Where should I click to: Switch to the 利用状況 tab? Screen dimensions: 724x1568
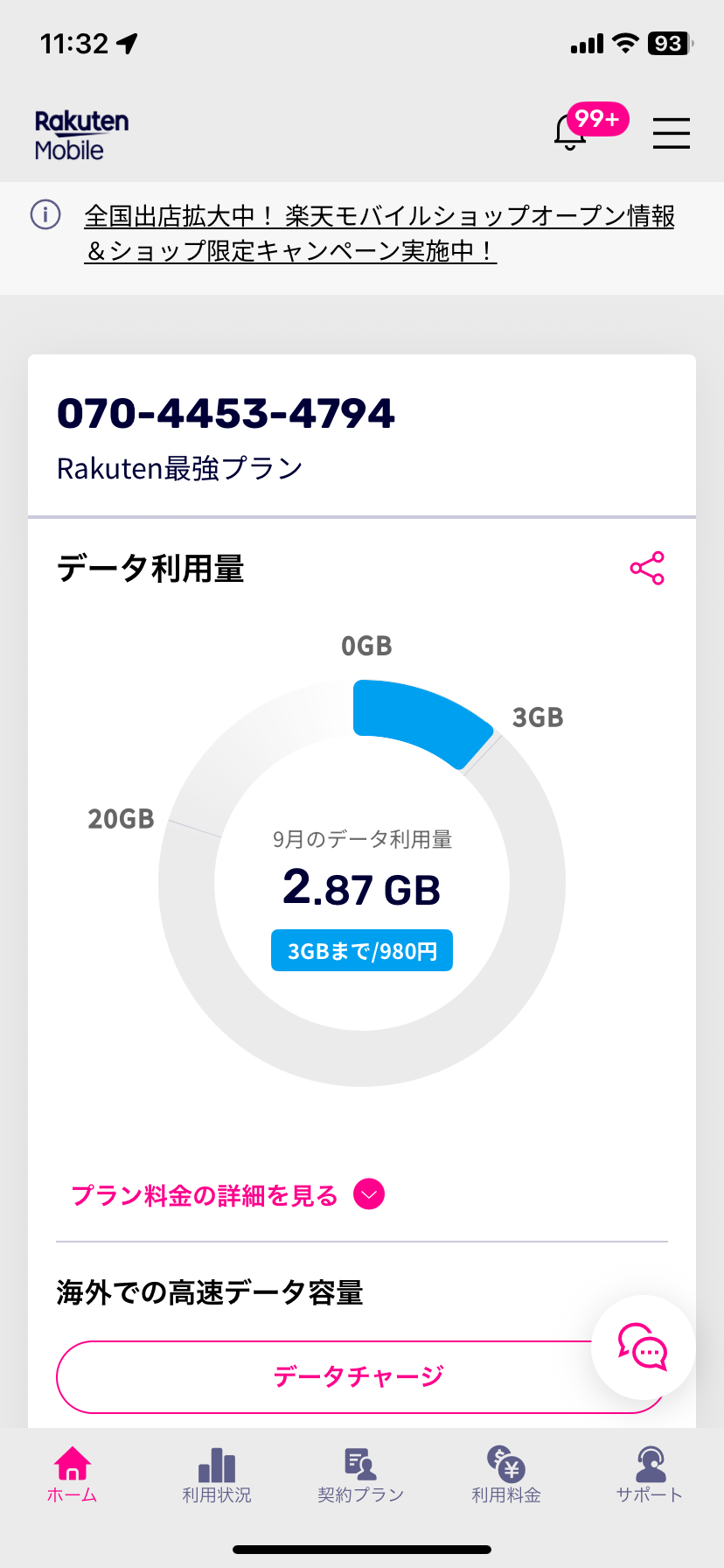tap(217, 1474)
